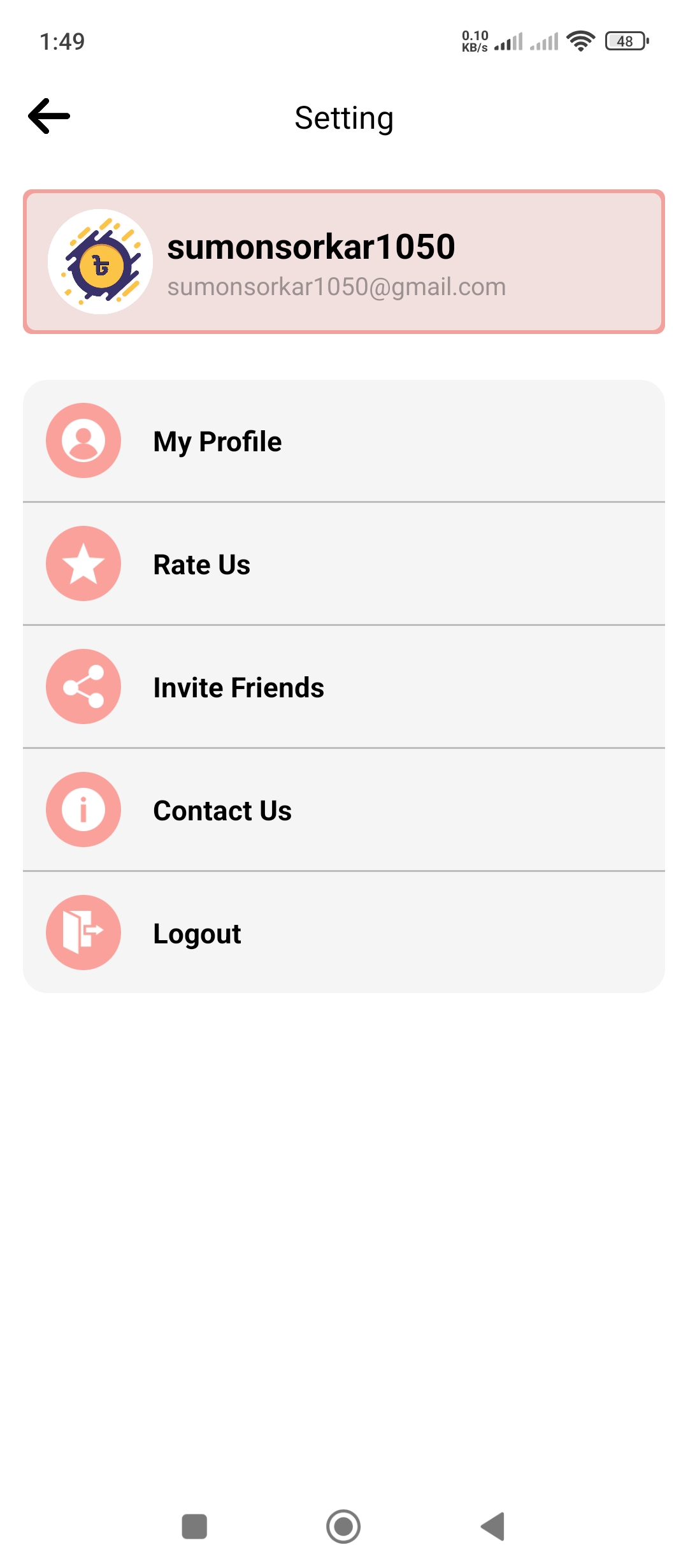The width and height of the screenshot is (688, 1568).
Task: Go back using the top arrow
Action: click(49, 117)
